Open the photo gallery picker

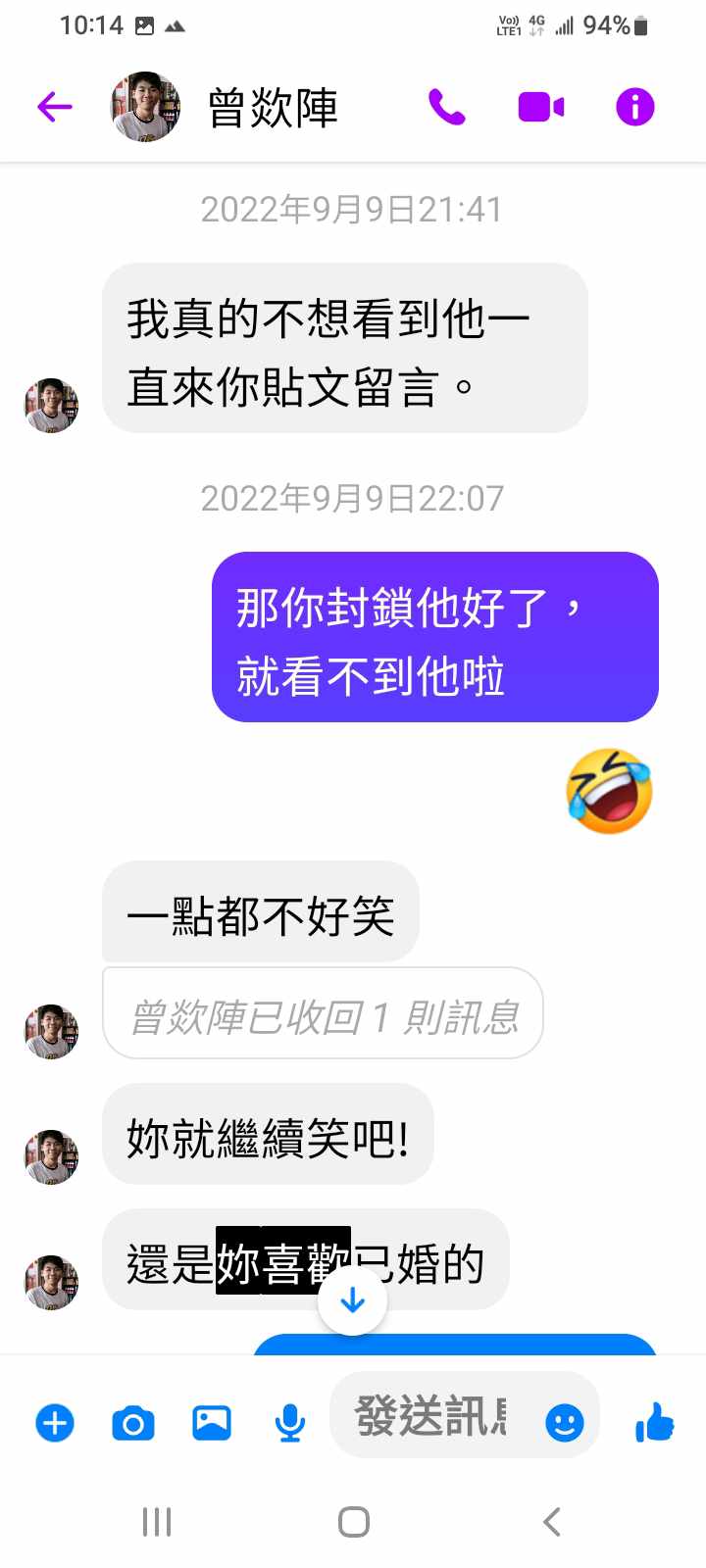point(211,1422)
